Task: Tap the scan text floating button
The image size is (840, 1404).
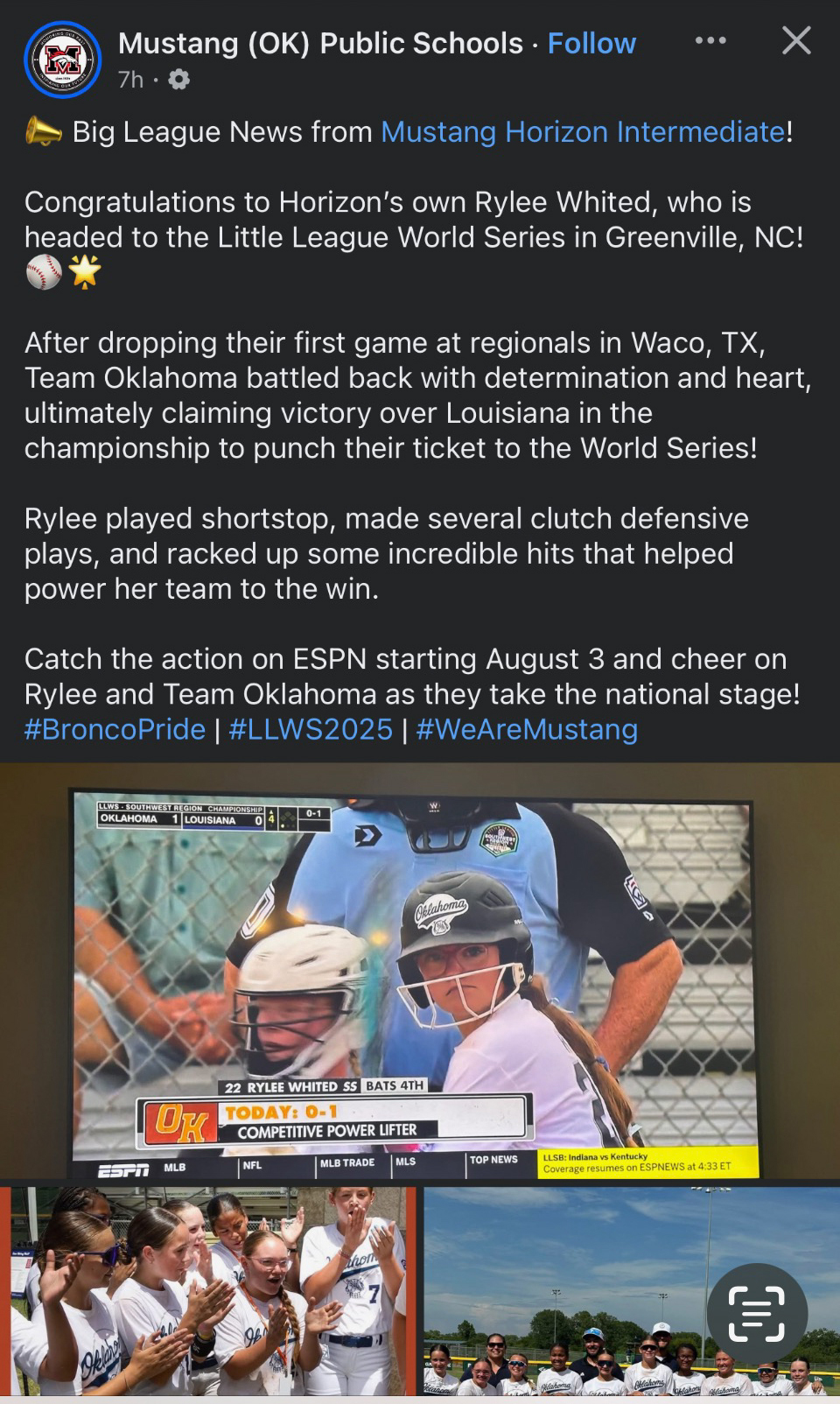Action: (757, 1314)
